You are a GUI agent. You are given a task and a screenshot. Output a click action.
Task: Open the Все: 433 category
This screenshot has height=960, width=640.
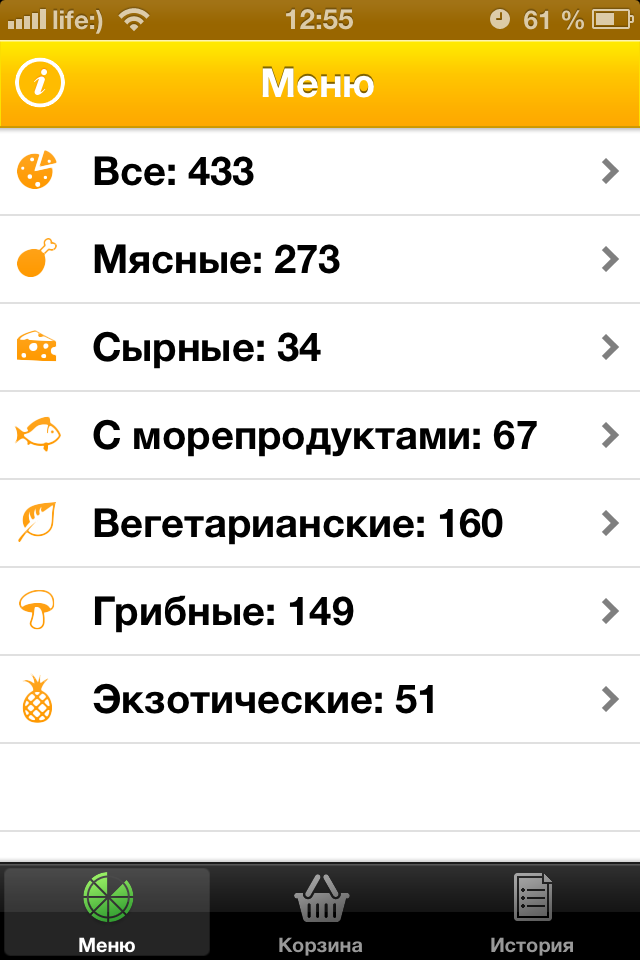click(x=320, y=172)
